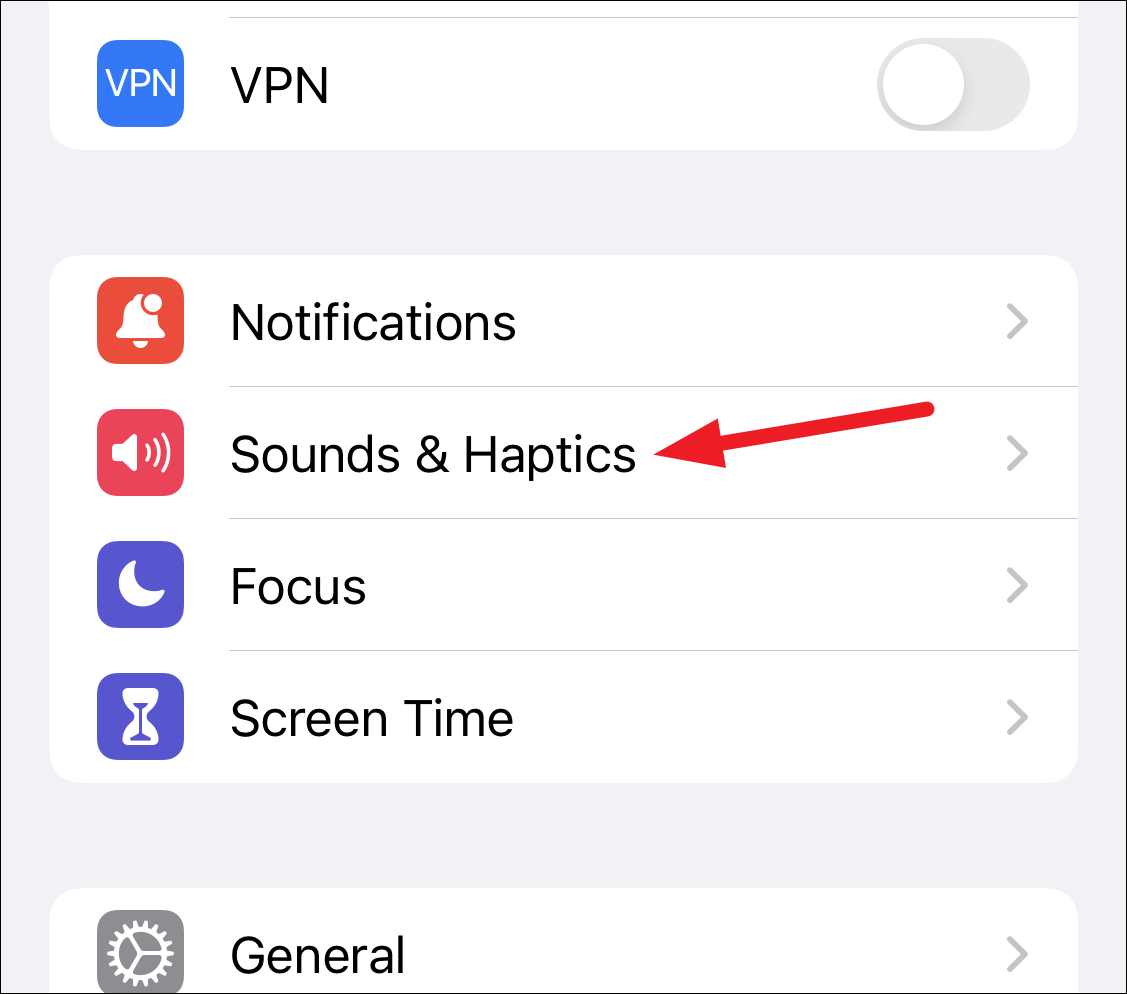Open Sounds & Haptics settings
Screen dimensions: 1127x994
(432, 454)
